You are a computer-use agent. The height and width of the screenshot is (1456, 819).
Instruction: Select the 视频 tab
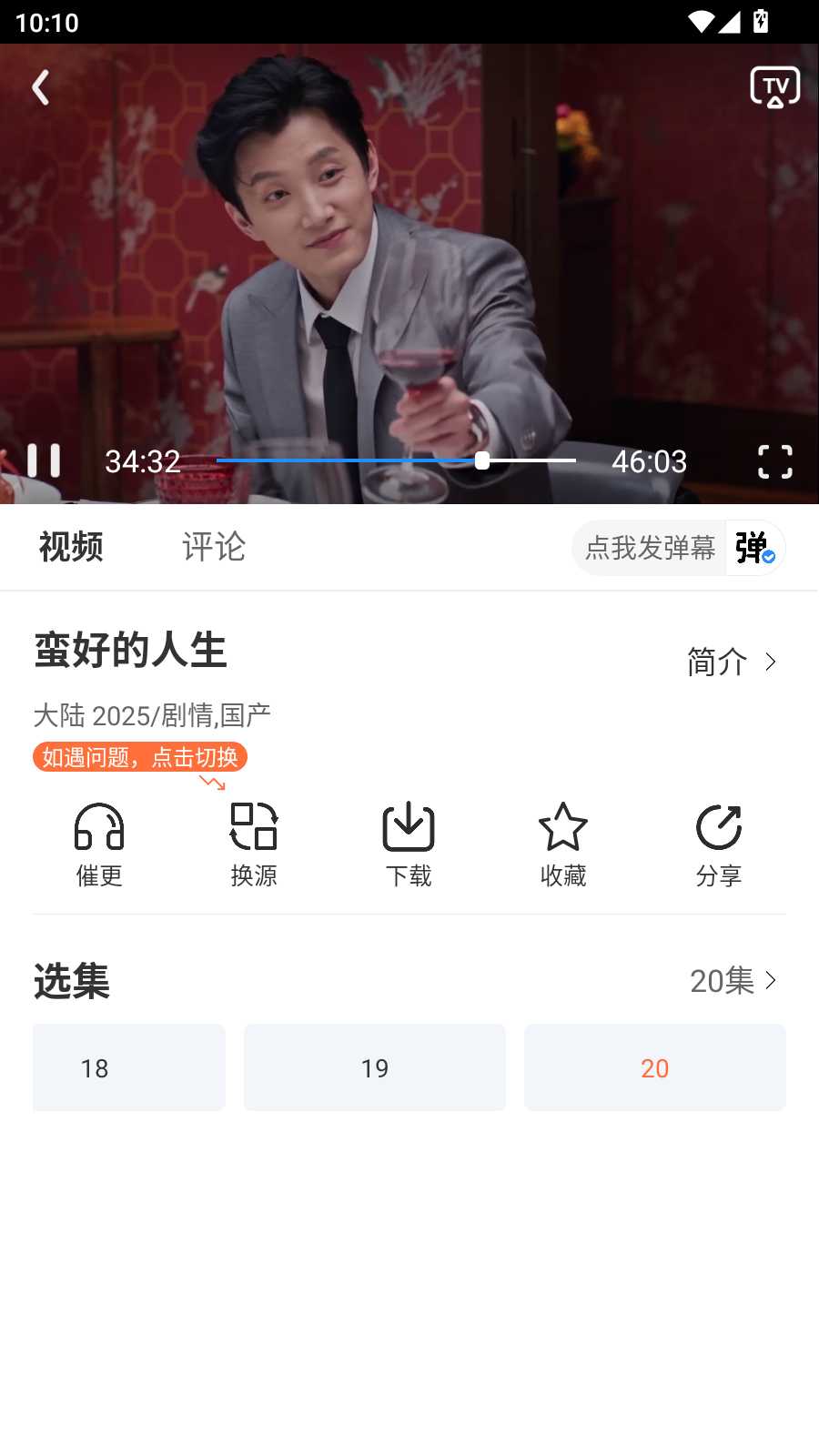point(71,547)
